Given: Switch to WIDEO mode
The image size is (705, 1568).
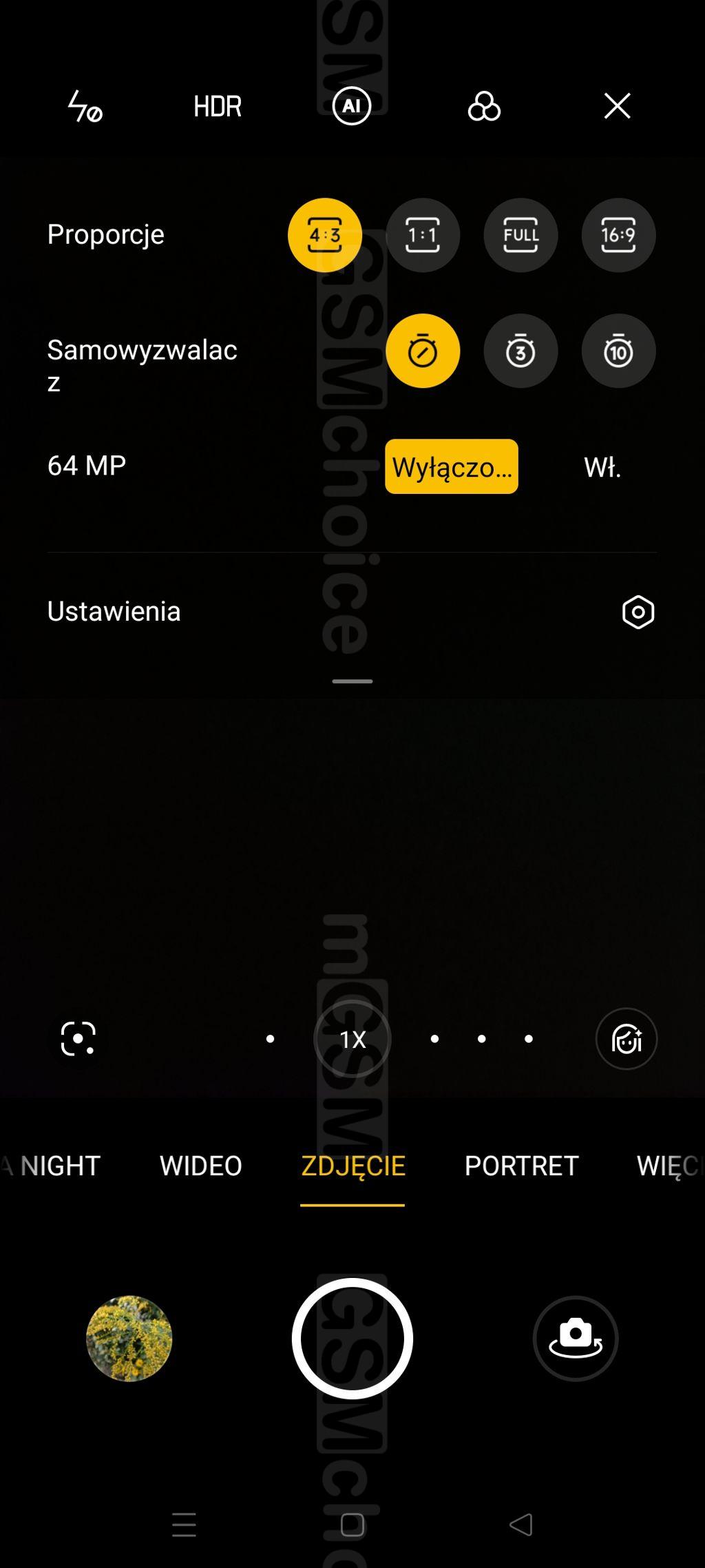Looking at the screenshot, I should point(200,1166).
